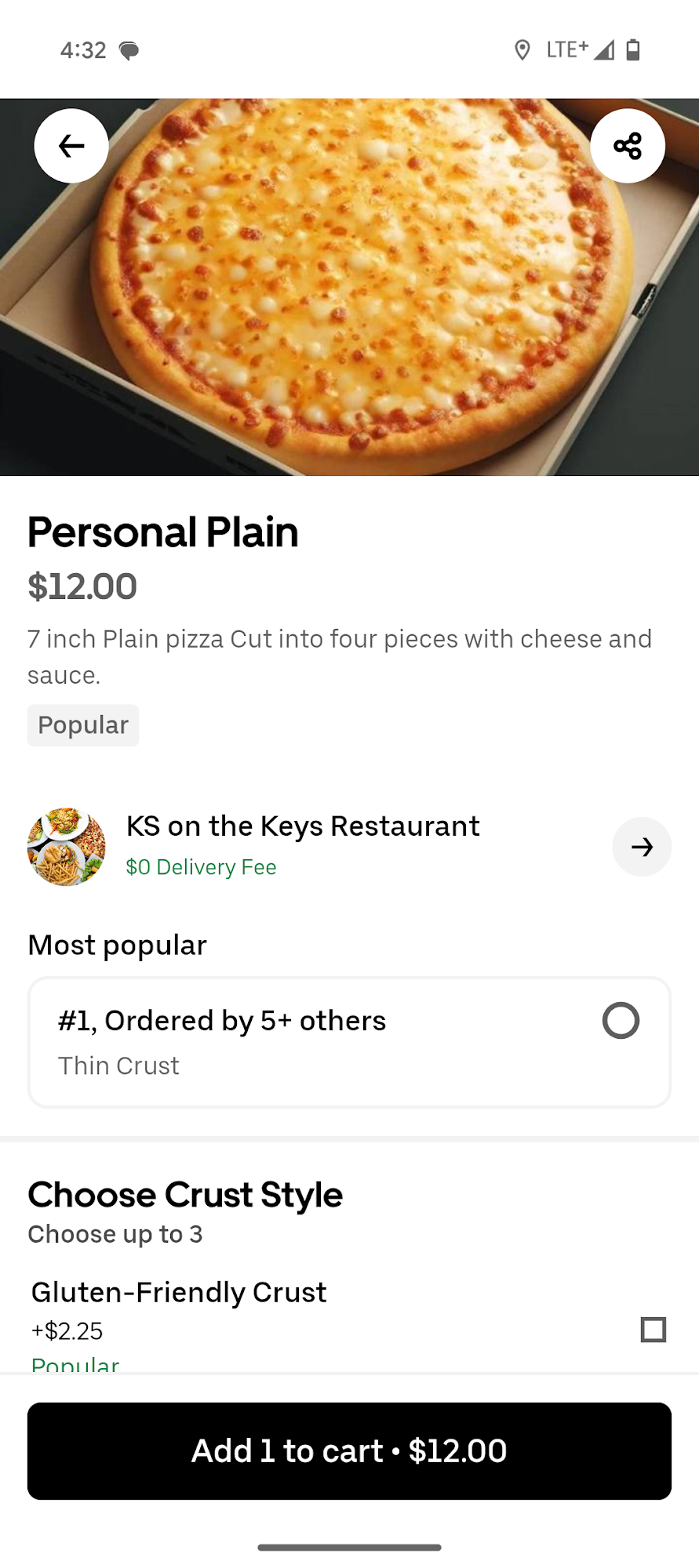Open KS on the Keys Restaurant page
Image resolution: width=699 pixels, height=1568 pixels.
click(641, 847)
